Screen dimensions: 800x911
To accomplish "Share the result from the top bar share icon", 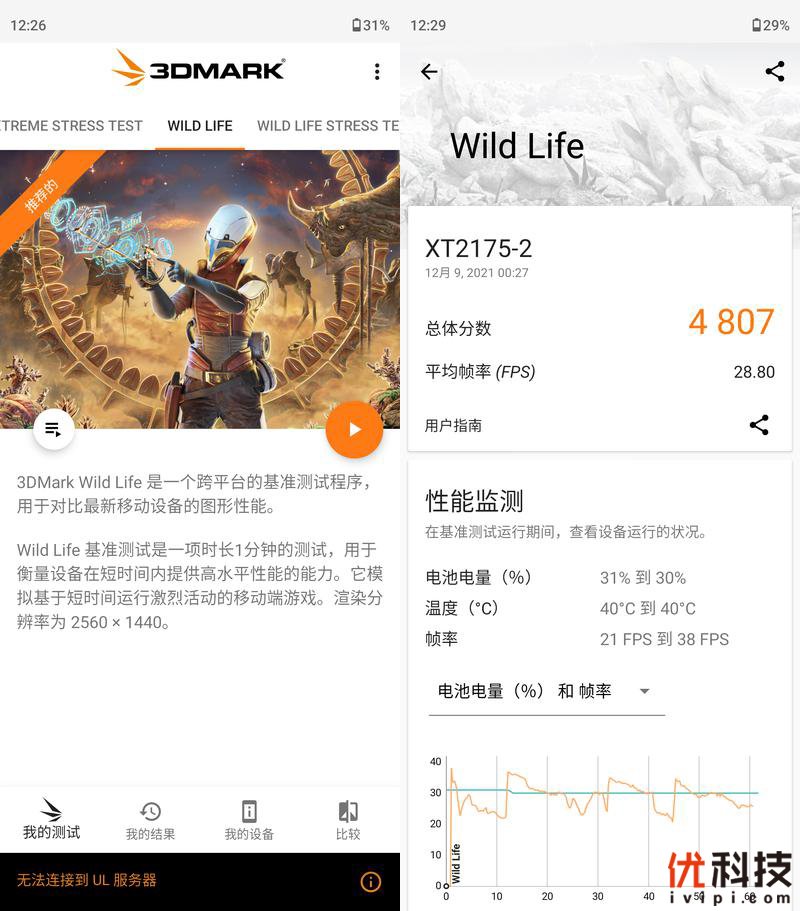I will click(774, 71).
